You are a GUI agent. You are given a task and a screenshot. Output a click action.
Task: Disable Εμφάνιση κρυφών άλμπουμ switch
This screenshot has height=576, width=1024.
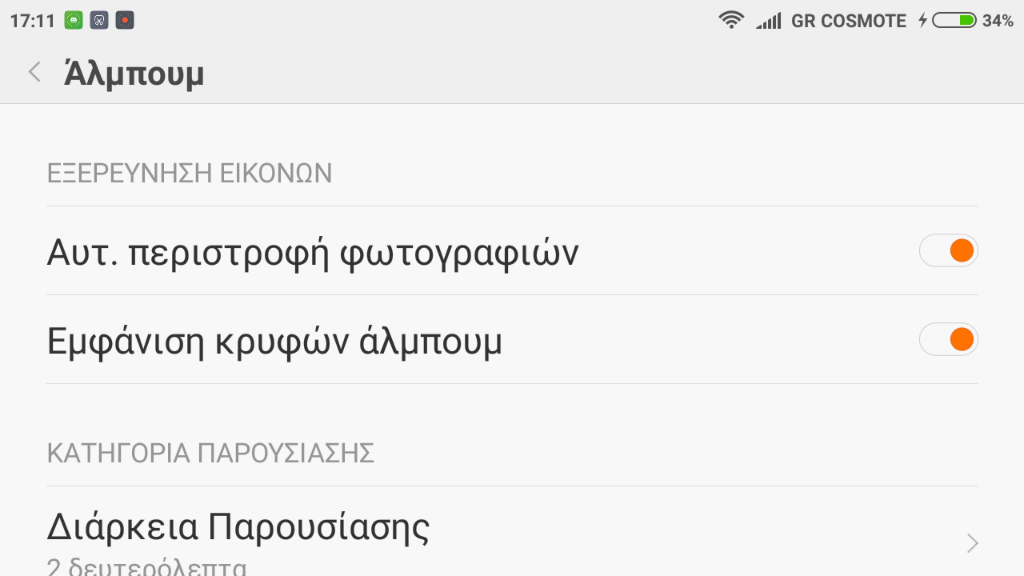coord(947,340)
